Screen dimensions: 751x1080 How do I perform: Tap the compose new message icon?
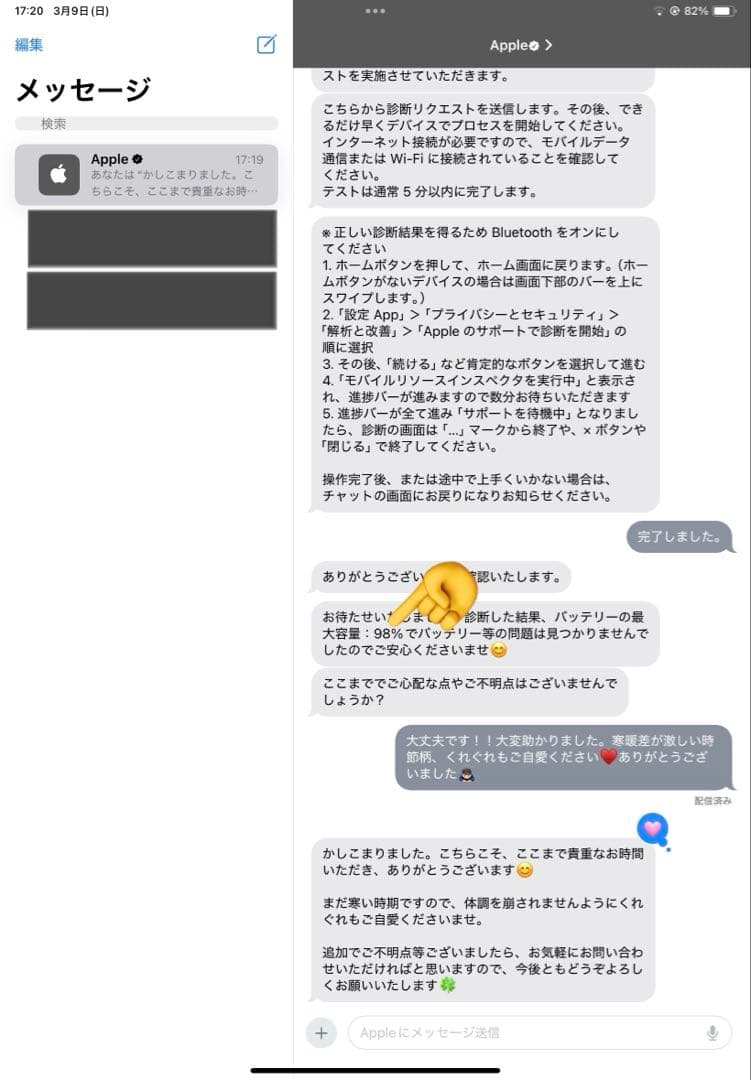(265, 44)
